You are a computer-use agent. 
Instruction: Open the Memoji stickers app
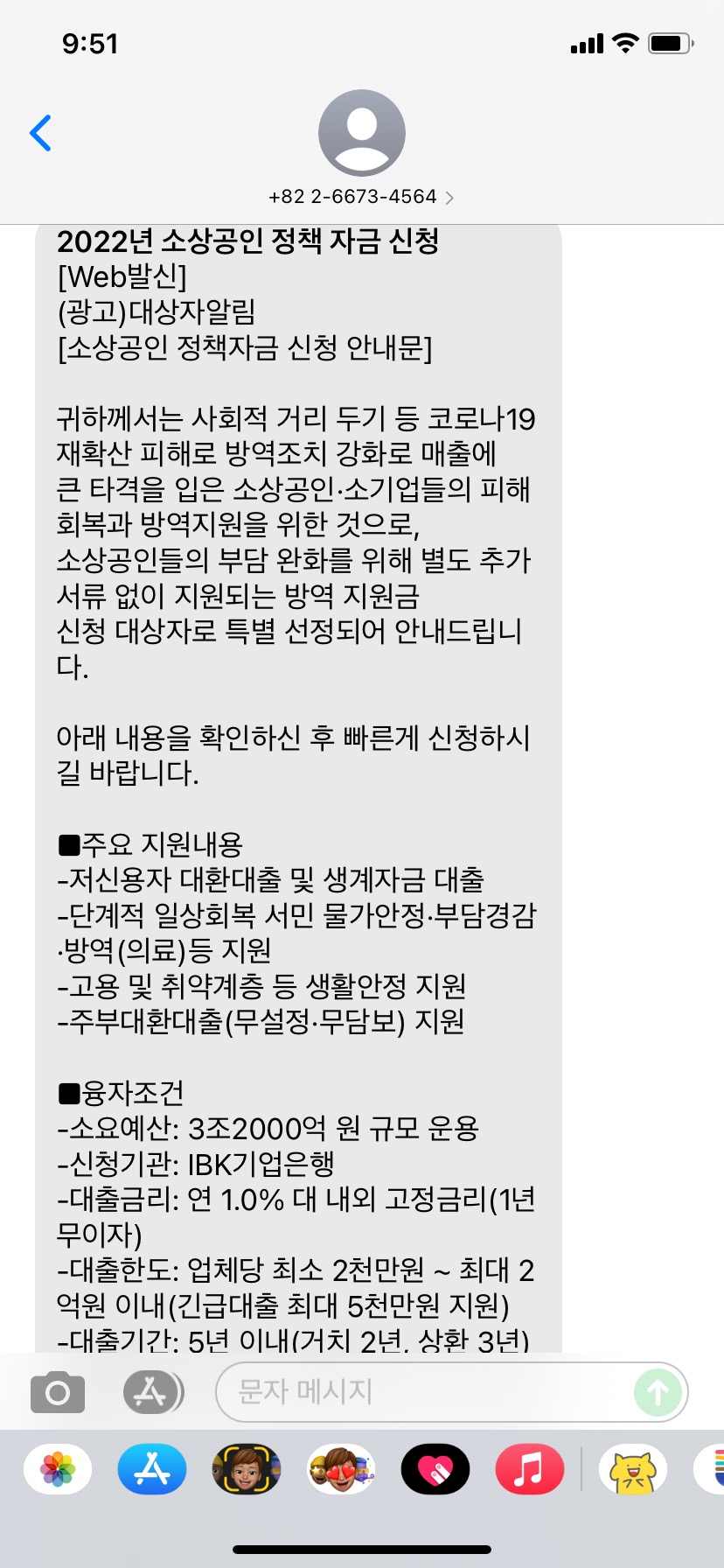pyautogui.click(x=341, y=1468)
